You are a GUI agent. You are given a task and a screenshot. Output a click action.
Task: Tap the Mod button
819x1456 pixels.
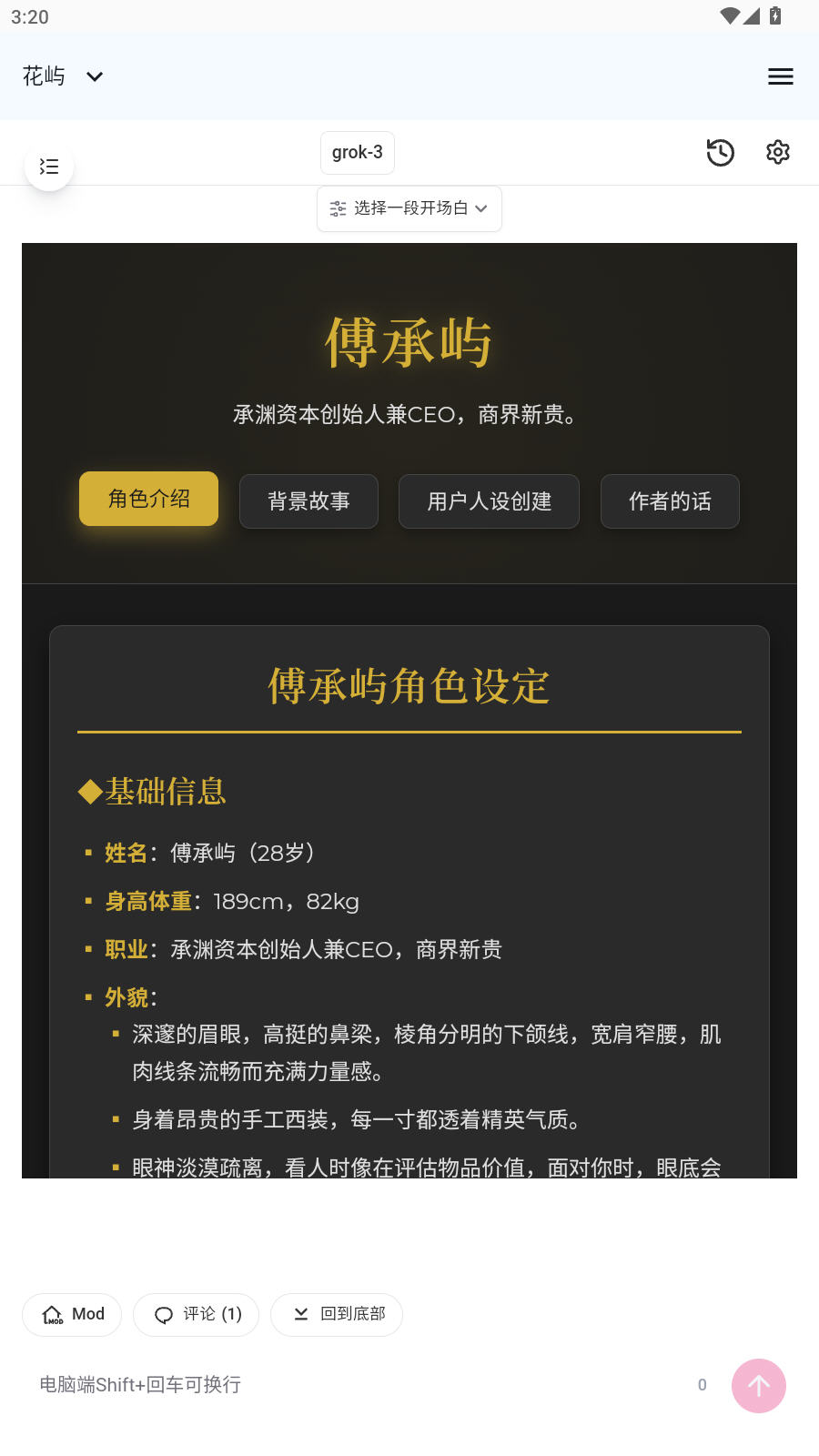(x=72, y=1314)
